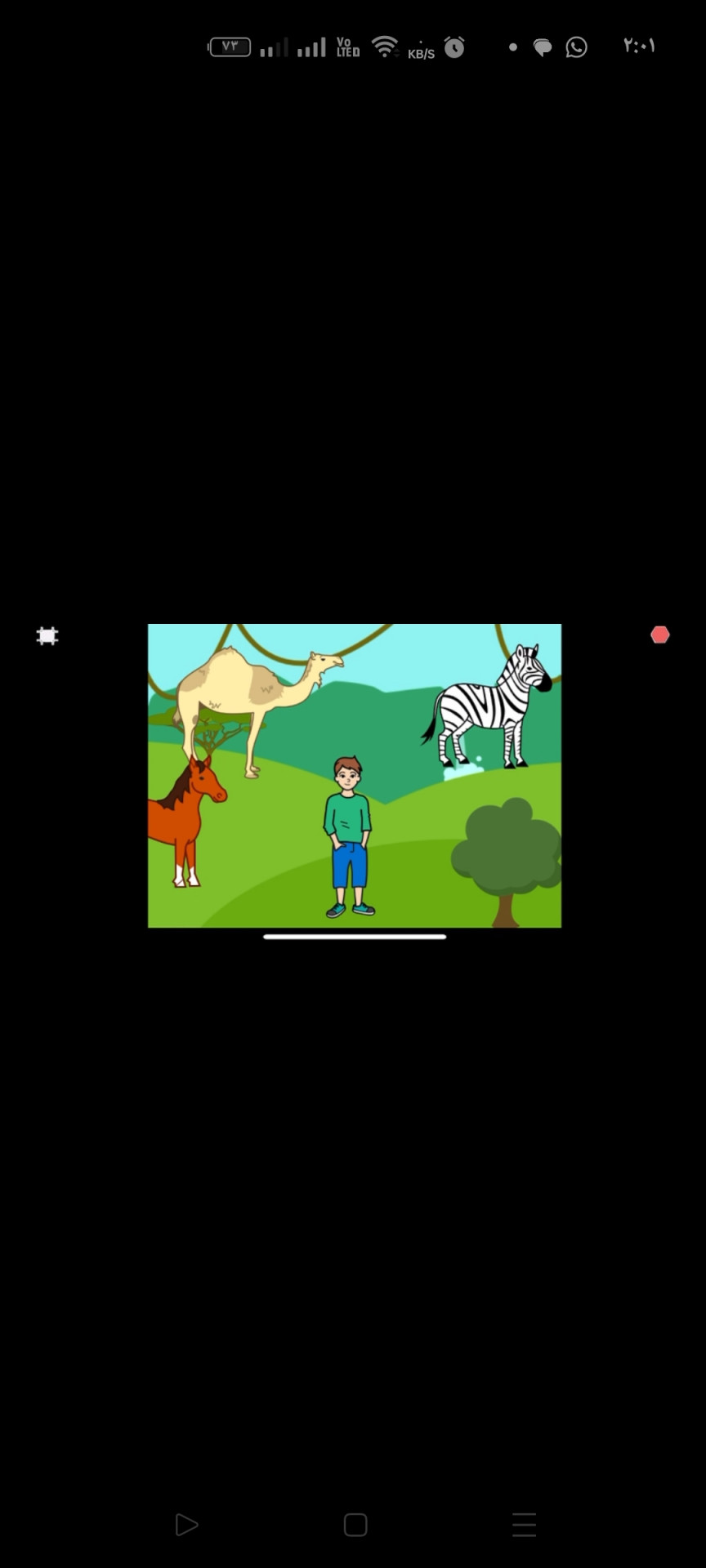Image resolution: width=706 pixels, height=1568 pixels.
Task: Go to the home screen
Action: pyautogui.click(x=355, y=1524)
